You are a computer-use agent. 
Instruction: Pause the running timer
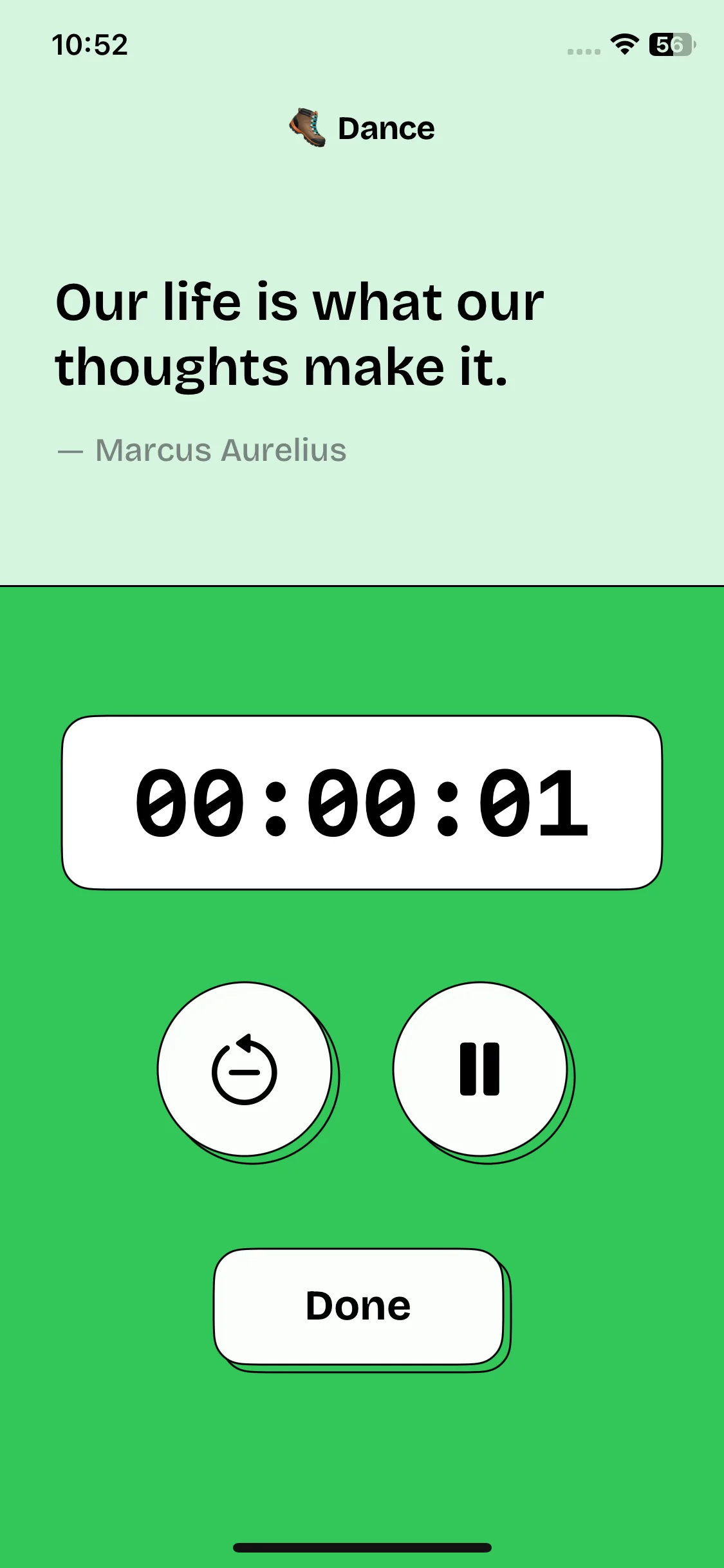pyautogui.click(x=479, y=1069)
